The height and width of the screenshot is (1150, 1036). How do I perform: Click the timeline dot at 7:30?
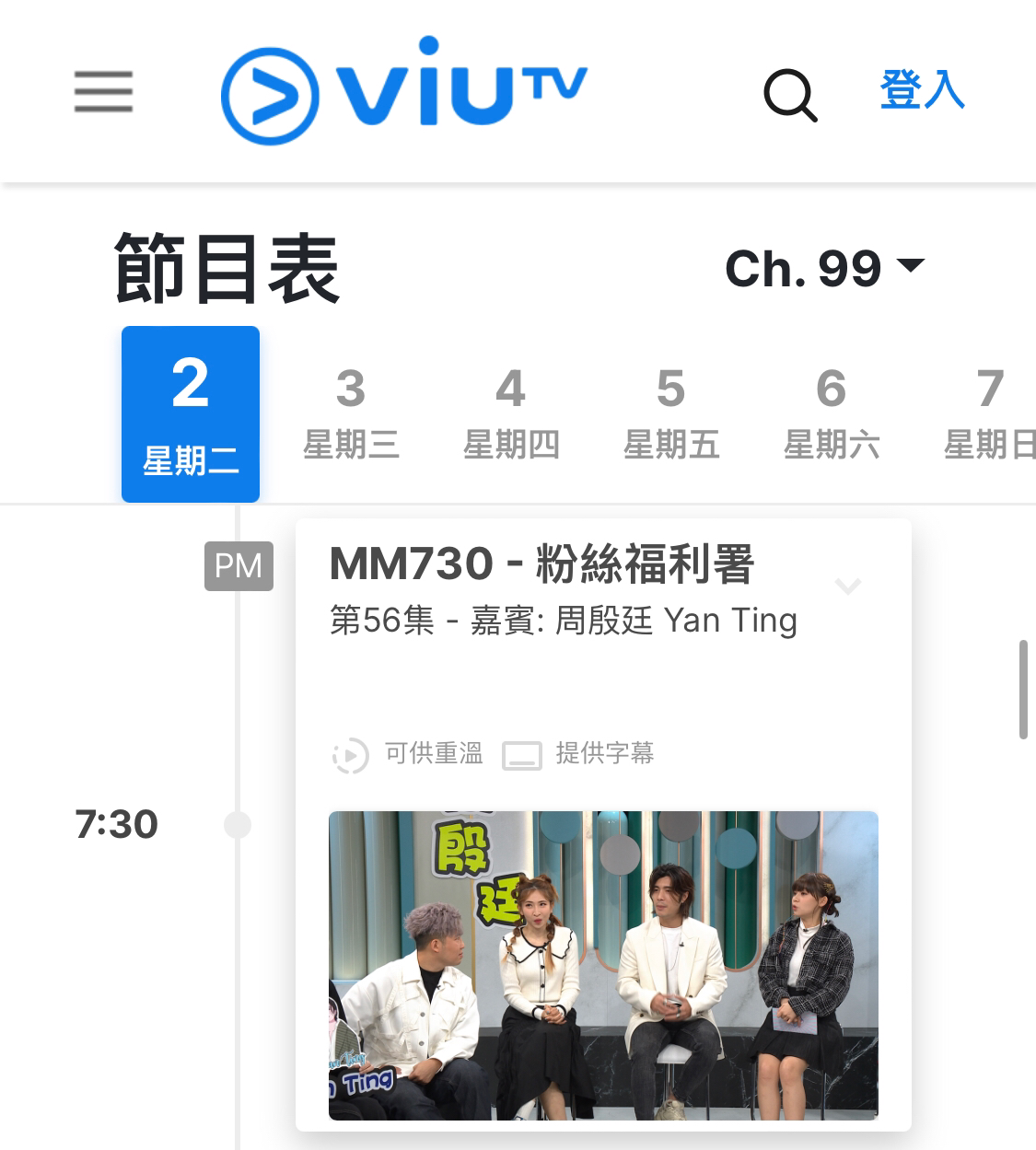pos(237,823)
